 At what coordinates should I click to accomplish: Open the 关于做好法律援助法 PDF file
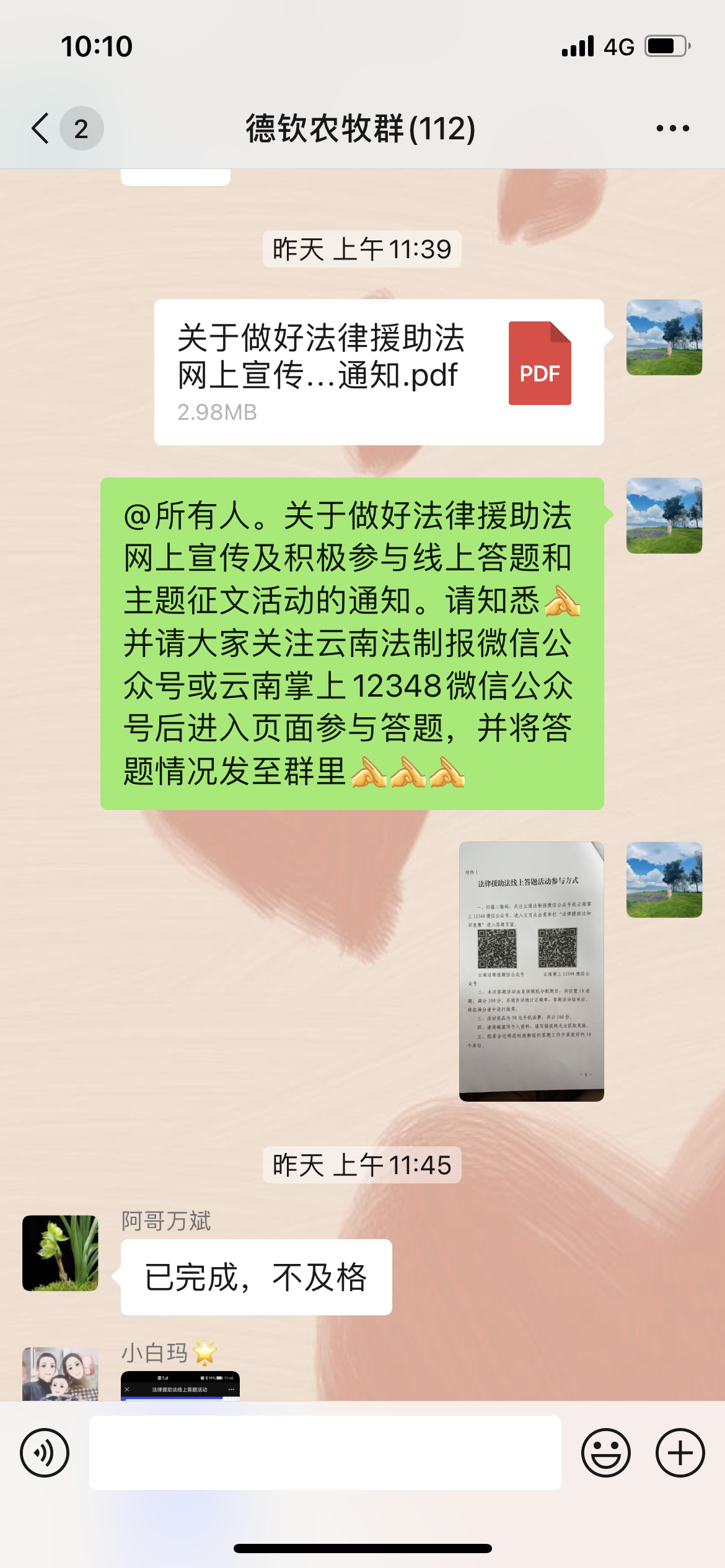coord(379,372)
